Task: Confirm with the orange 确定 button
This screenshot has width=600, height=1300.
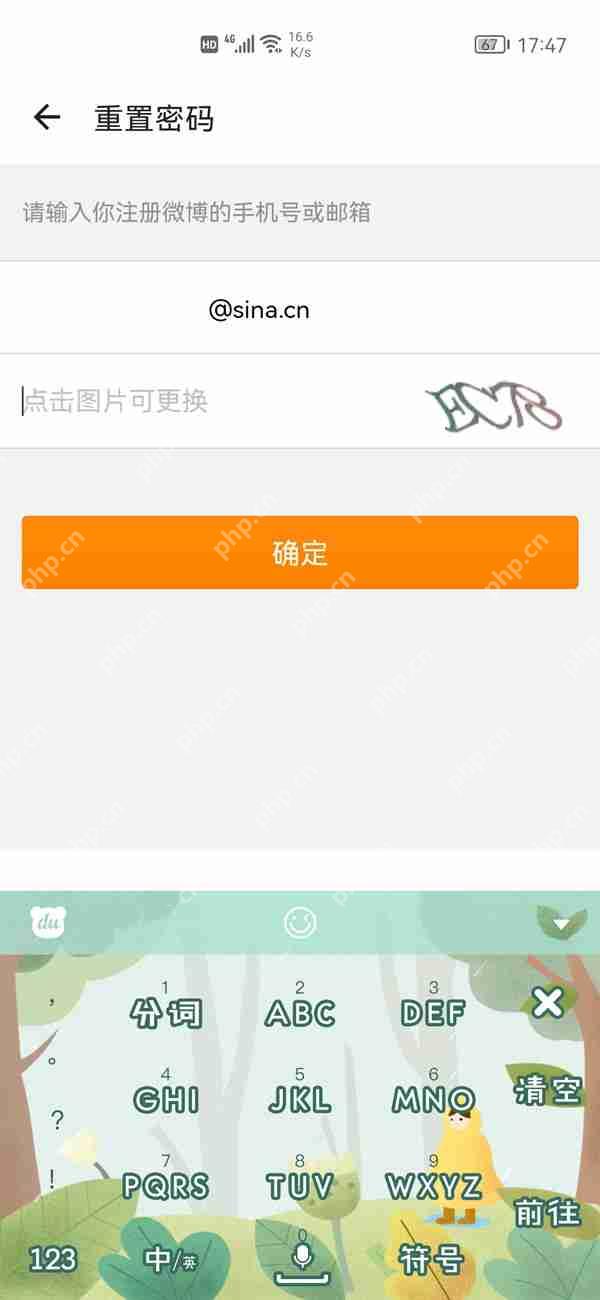Action: pos(300,553)
